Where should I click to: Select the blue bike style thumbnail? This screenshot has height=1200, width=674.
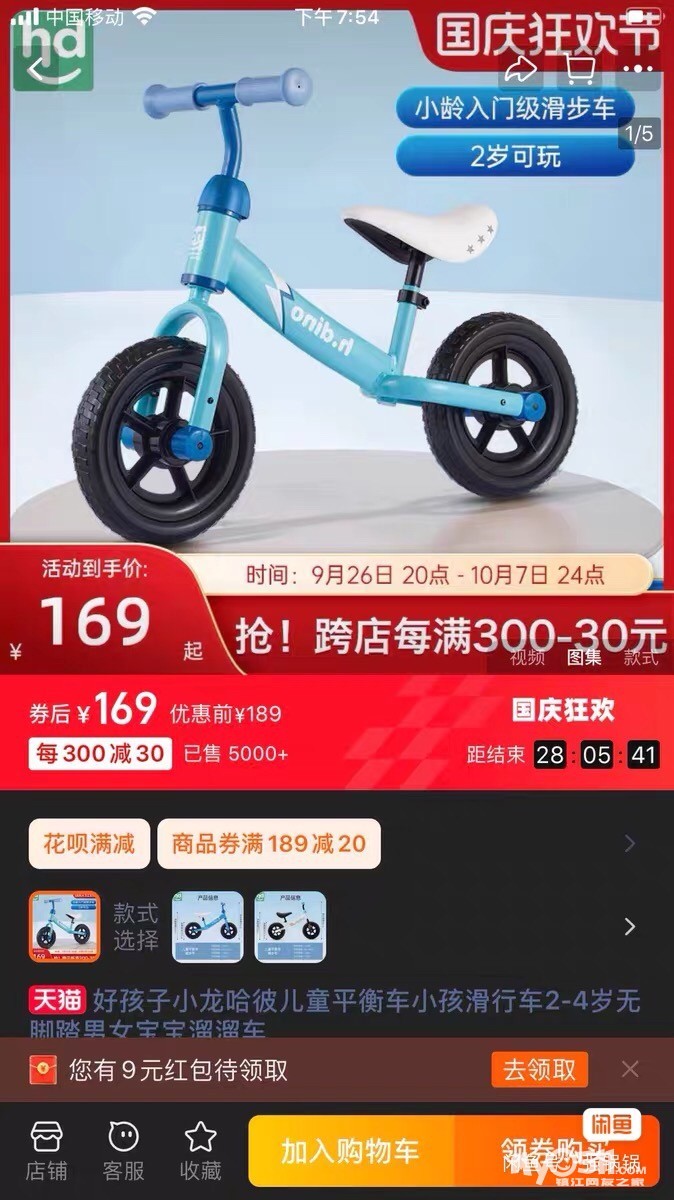pyautogui.click(x=208, y=927)
